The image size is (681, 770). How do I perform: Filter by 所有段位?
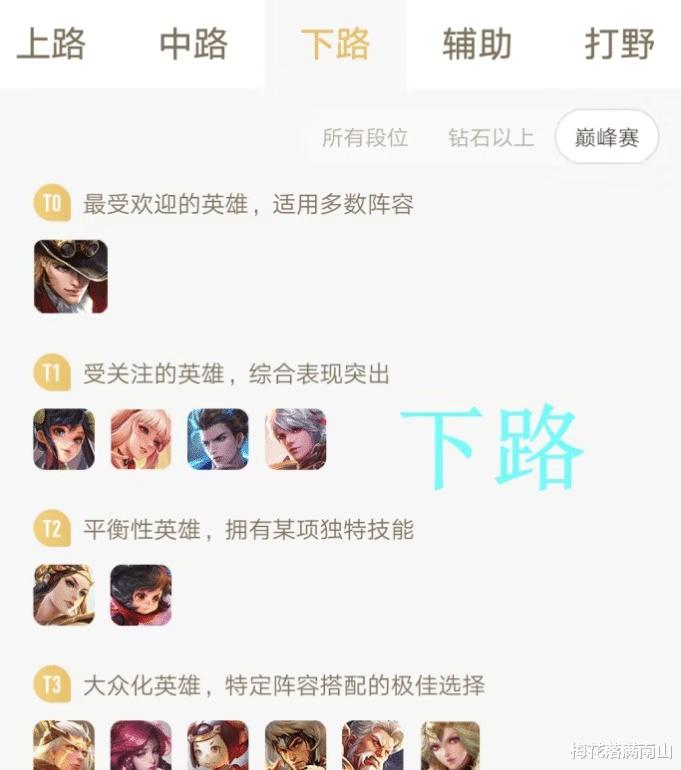tap(365, 138)
